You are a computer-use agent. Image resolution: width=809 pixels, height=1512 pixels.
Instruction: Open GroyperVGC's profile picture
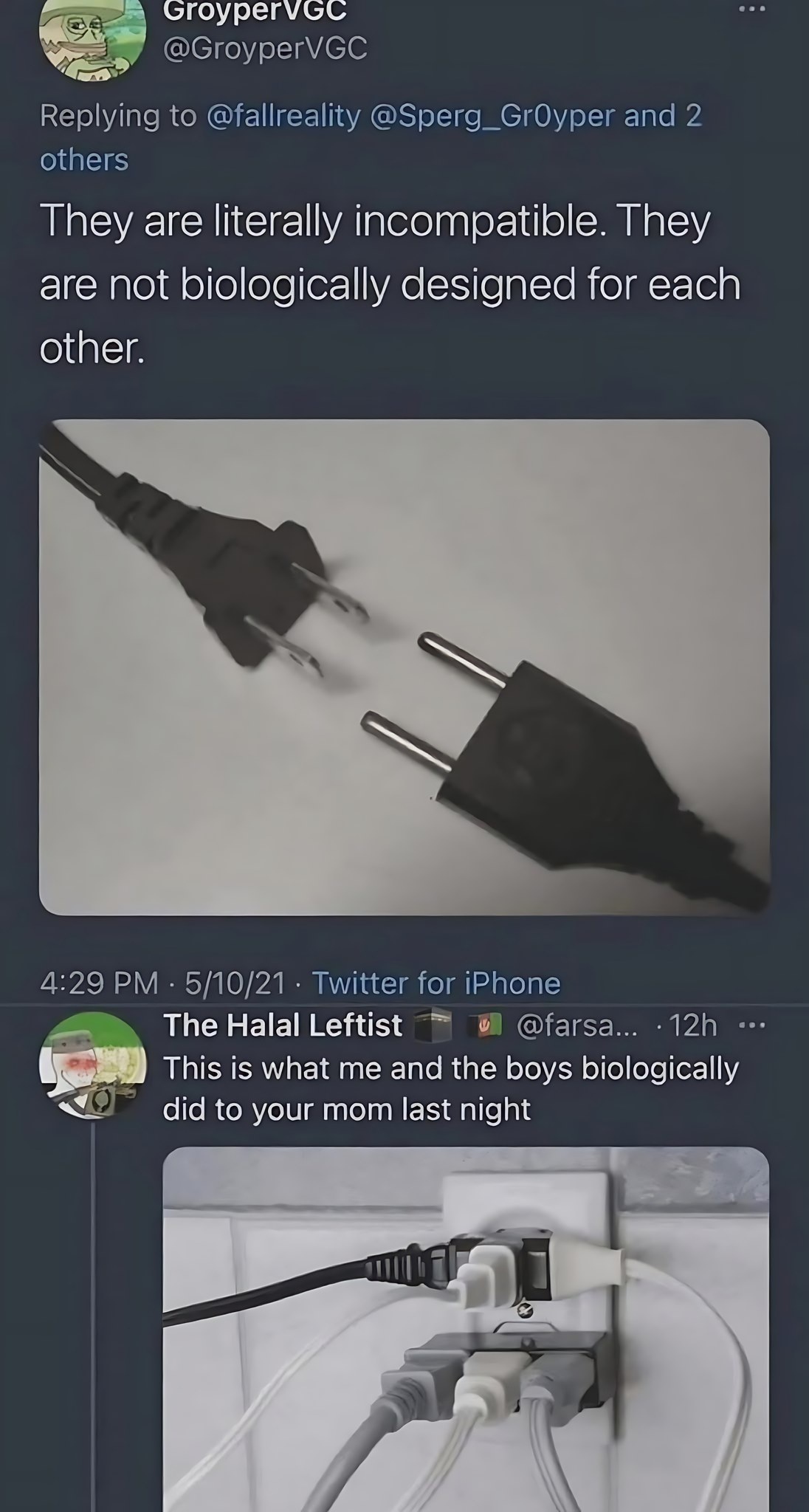(x=92, y=37)
